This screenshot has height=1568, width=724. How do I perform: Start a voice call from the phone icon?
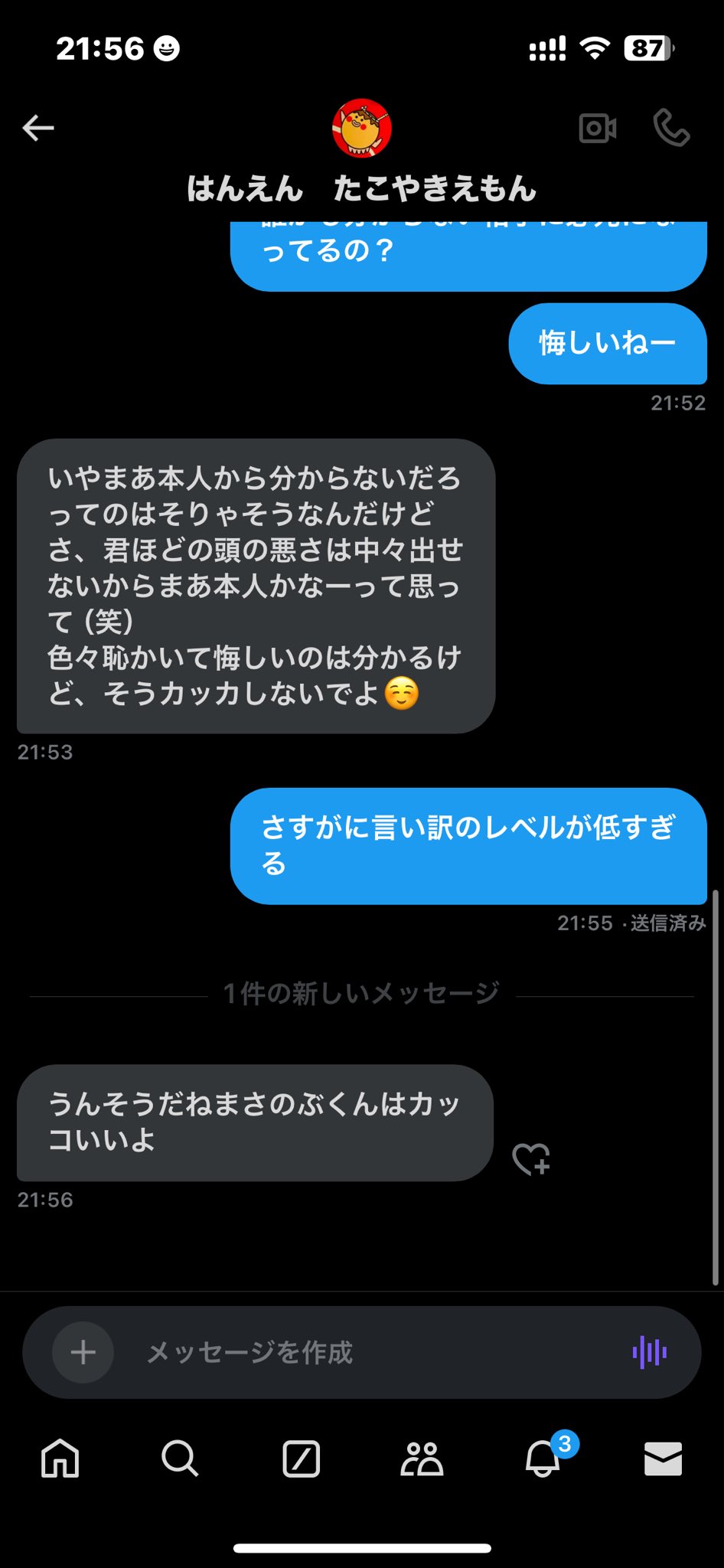[x=671, y=128]
